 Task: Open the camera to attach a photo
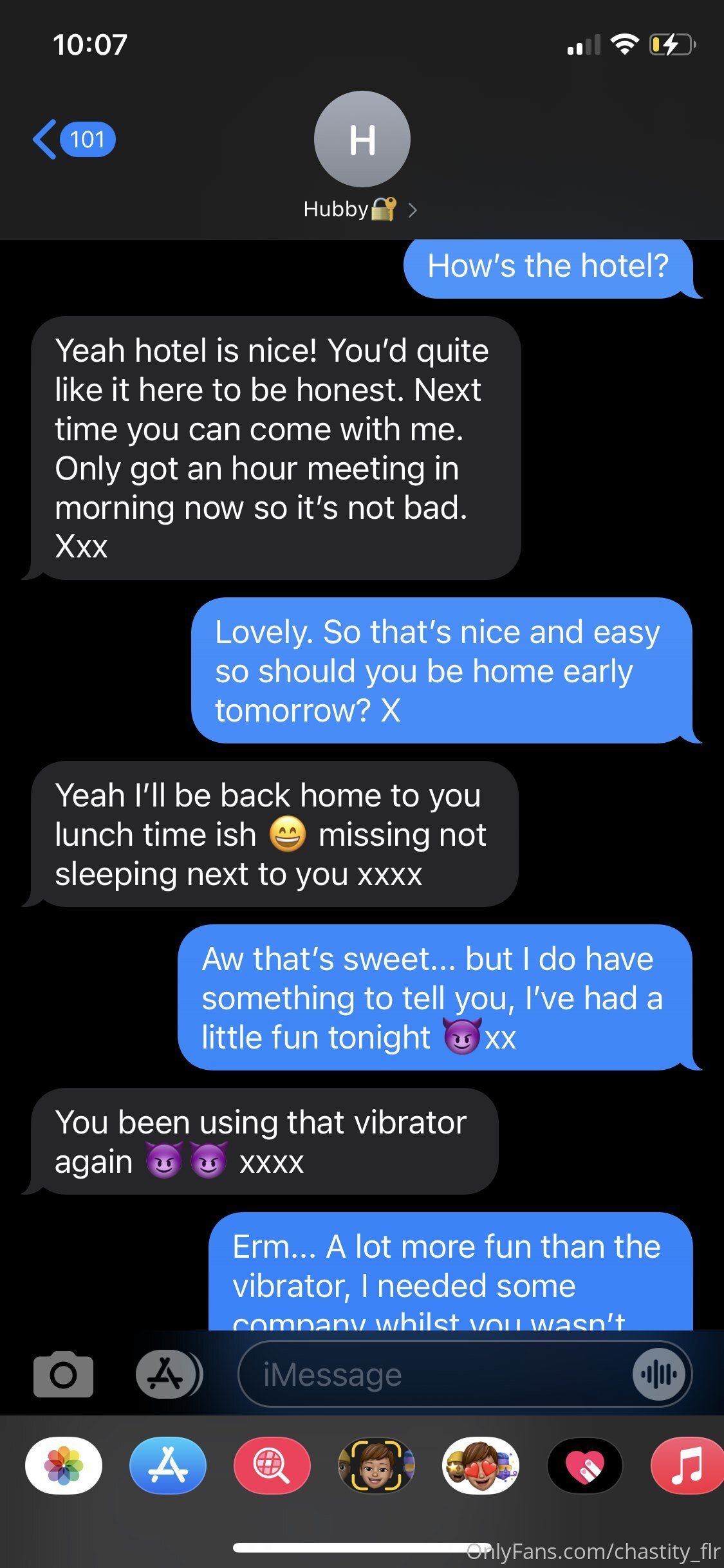coord(63,1374)
